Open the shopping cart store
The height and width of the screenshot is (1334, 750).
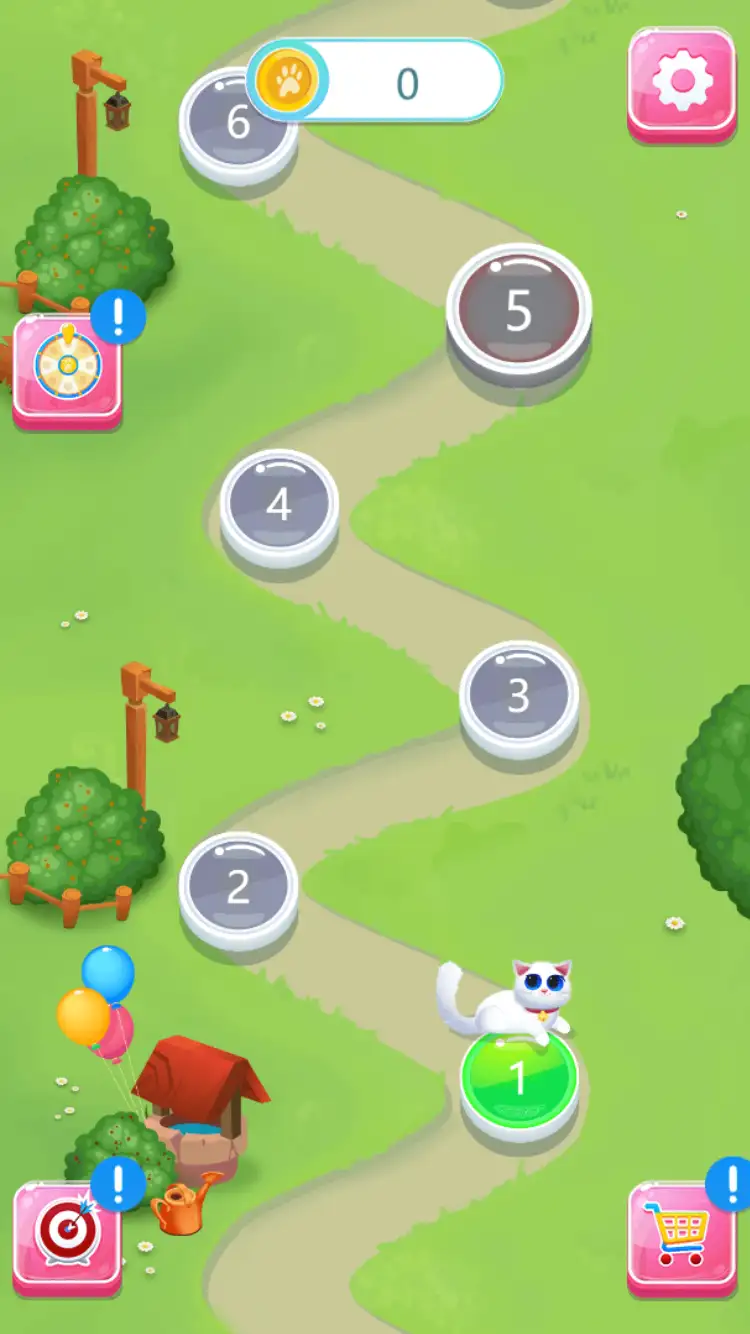point(682,1236)
